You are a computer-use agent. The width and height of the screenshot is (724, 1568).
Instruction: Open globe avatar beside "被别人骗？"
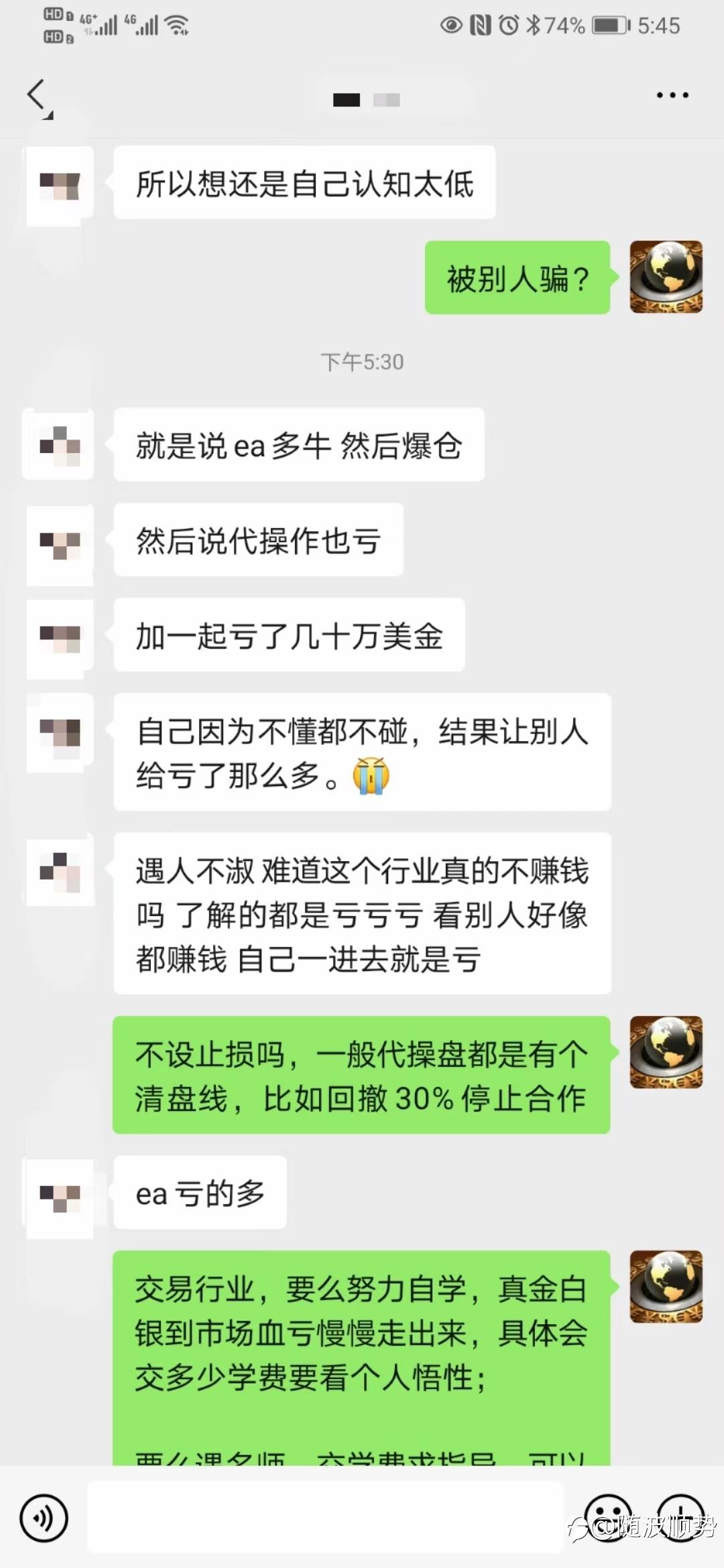point(666,277)
